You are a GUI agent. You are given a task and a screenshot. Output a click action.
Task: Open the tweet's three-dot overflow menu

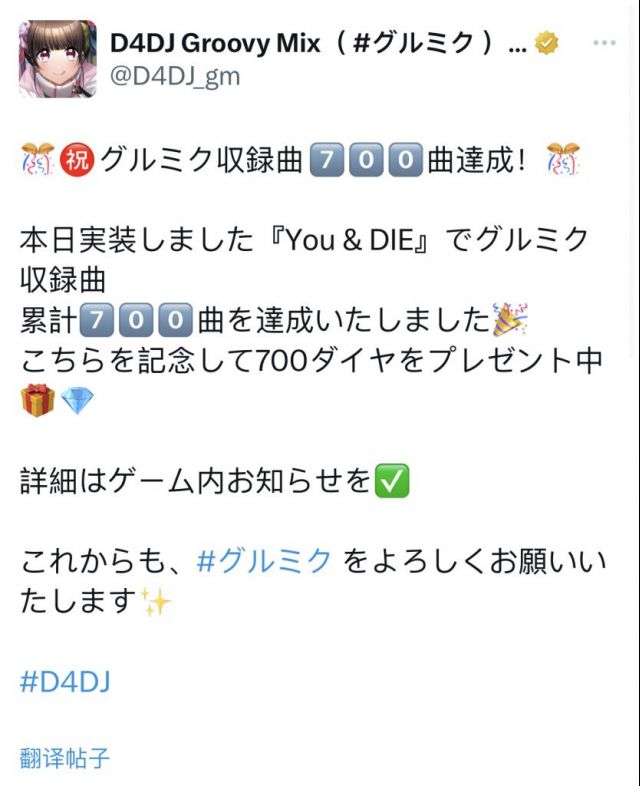(604, 43)
